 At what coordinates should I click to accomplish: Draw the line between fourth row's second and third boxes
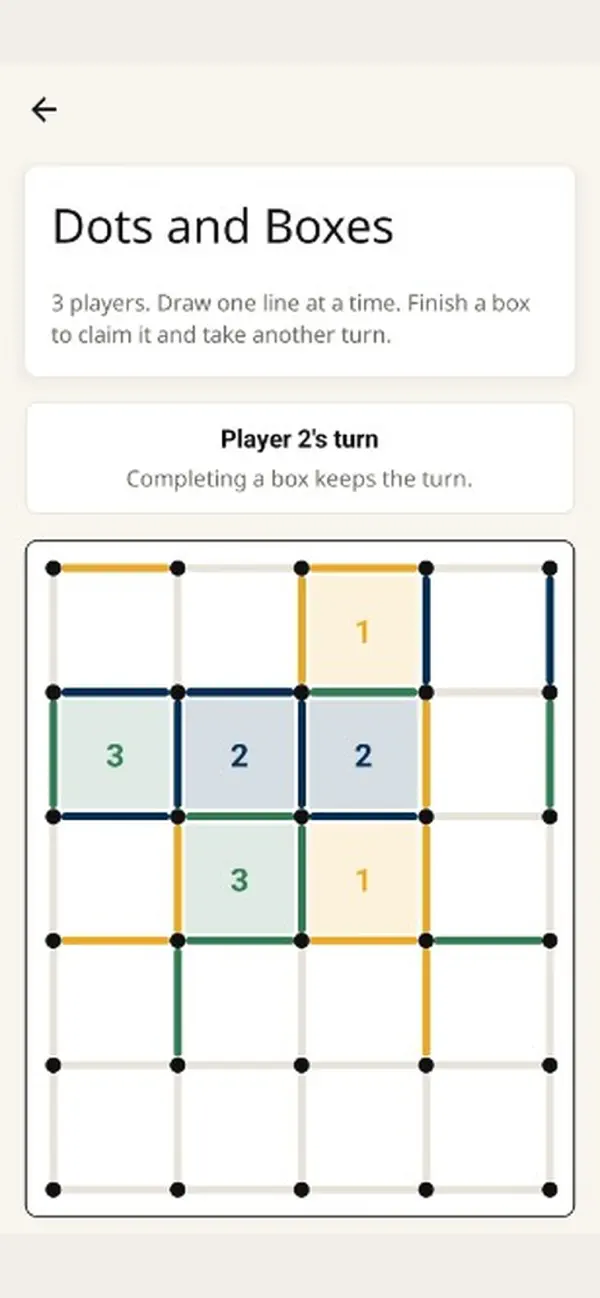point(302,1003)
